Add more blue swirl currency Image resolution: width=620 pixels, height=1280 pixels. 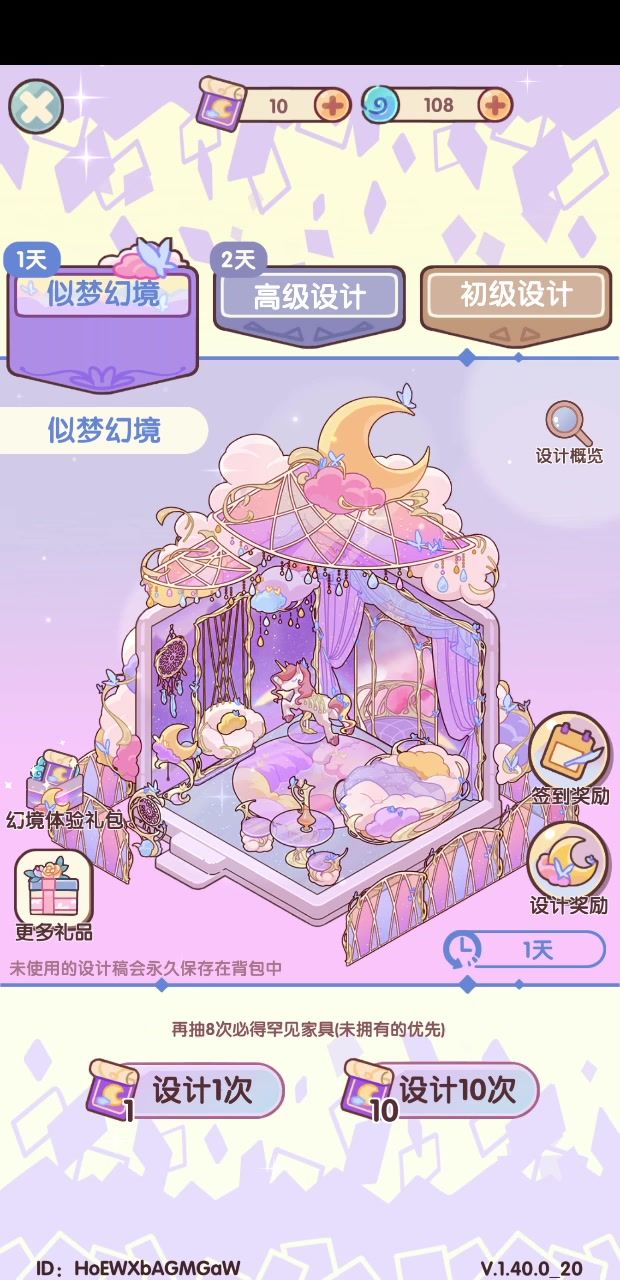click(495, 104)
